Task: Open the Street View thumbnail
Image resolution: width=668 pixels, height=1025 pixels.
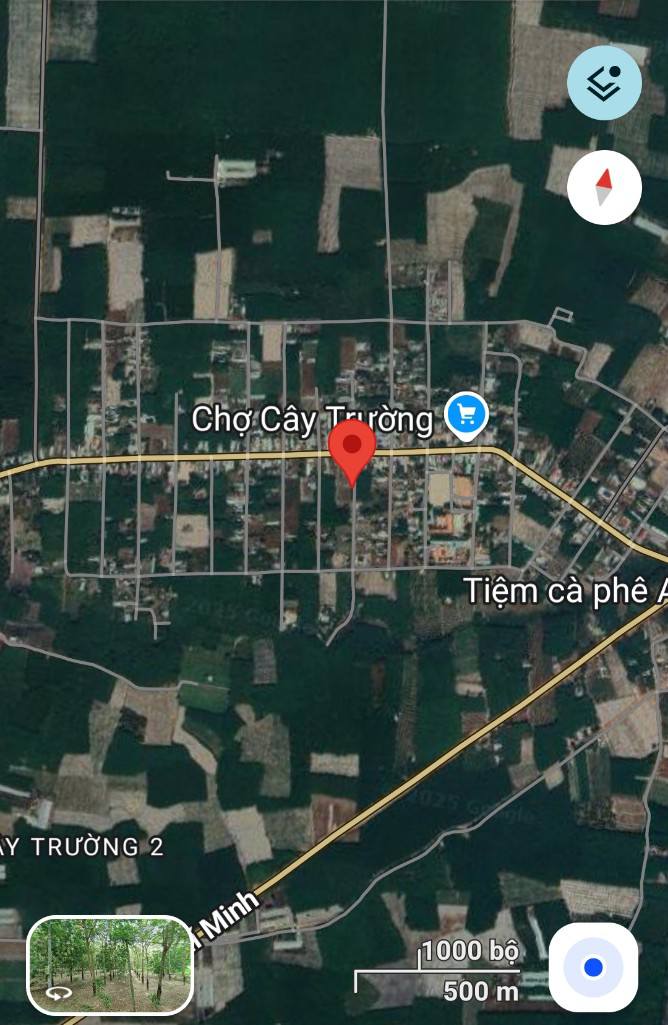Action: click(x=110, y=964)
